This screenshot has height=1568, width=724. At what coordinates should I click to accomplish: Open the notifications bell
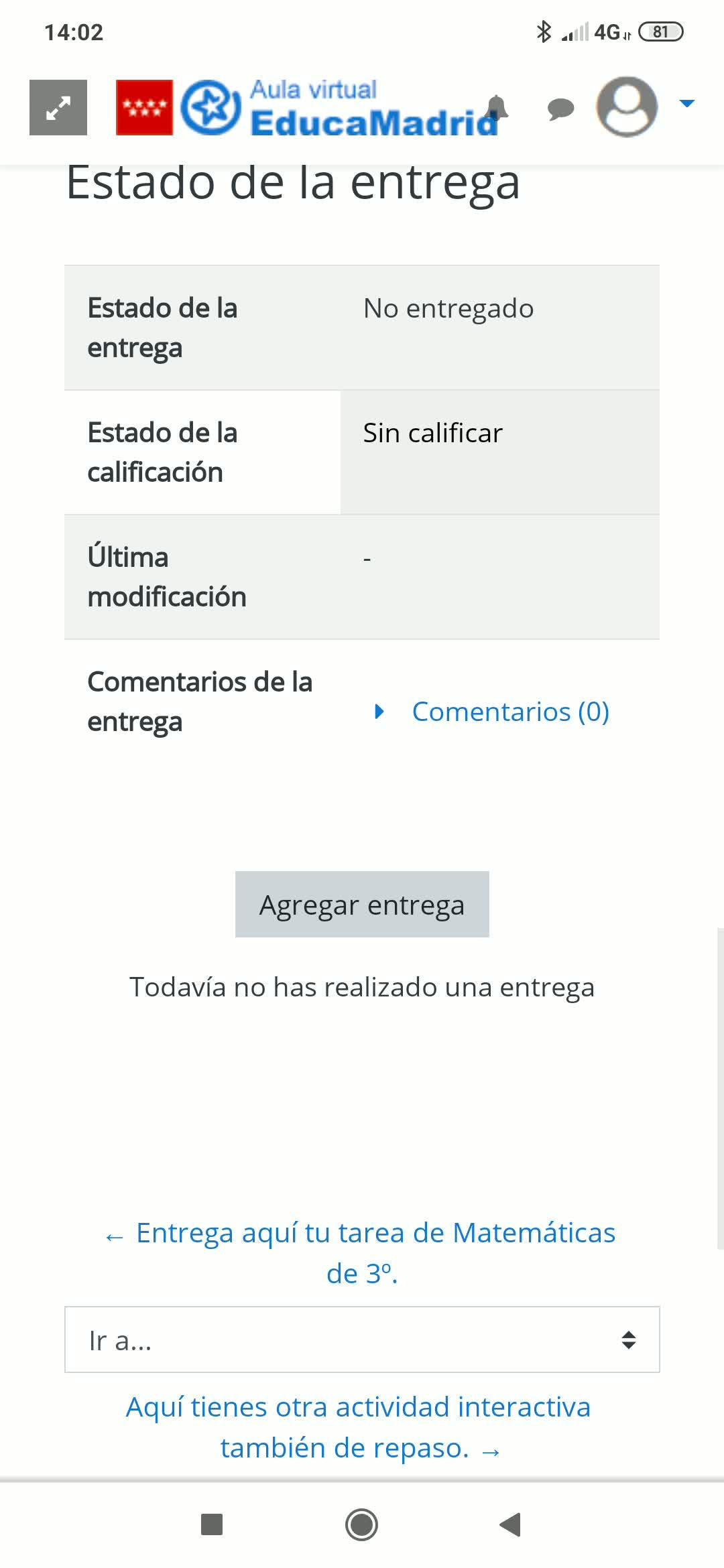pyautogui.click(x=497, y=107)
